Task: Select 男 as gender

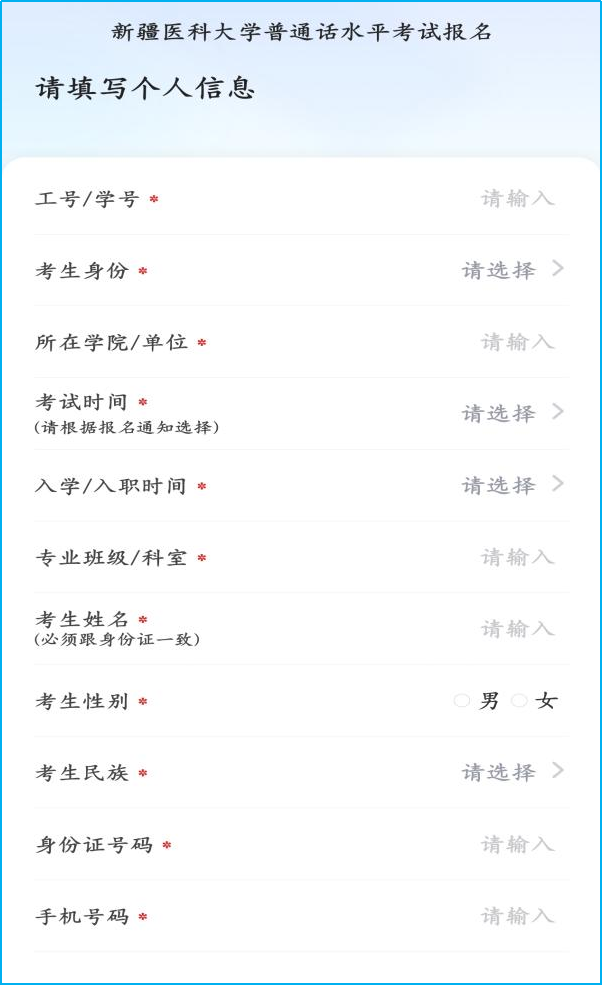Action: pyautogui.click(x=463, y=701)
